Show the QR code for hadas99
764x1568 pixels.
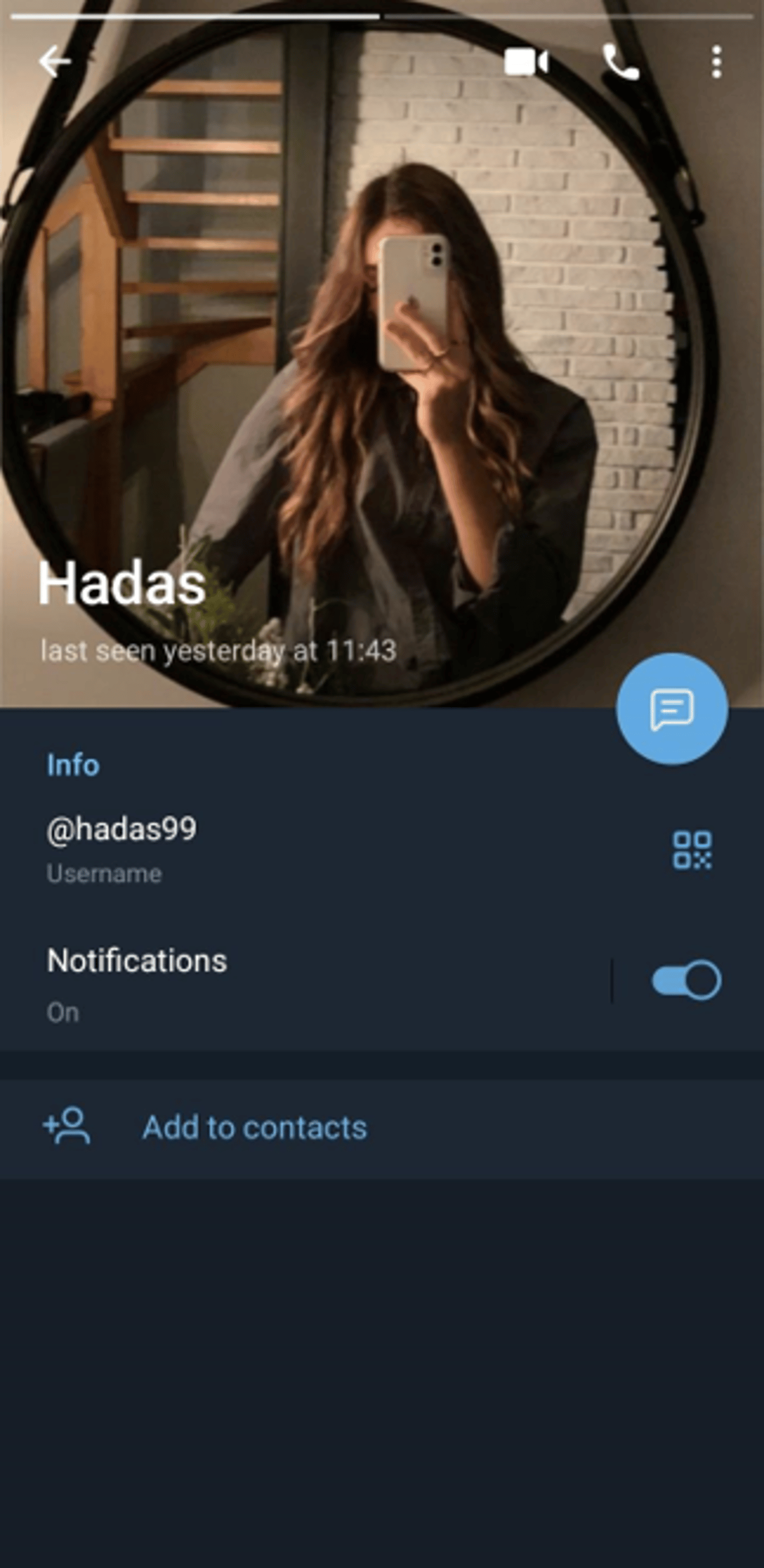(x=692, y=850)
